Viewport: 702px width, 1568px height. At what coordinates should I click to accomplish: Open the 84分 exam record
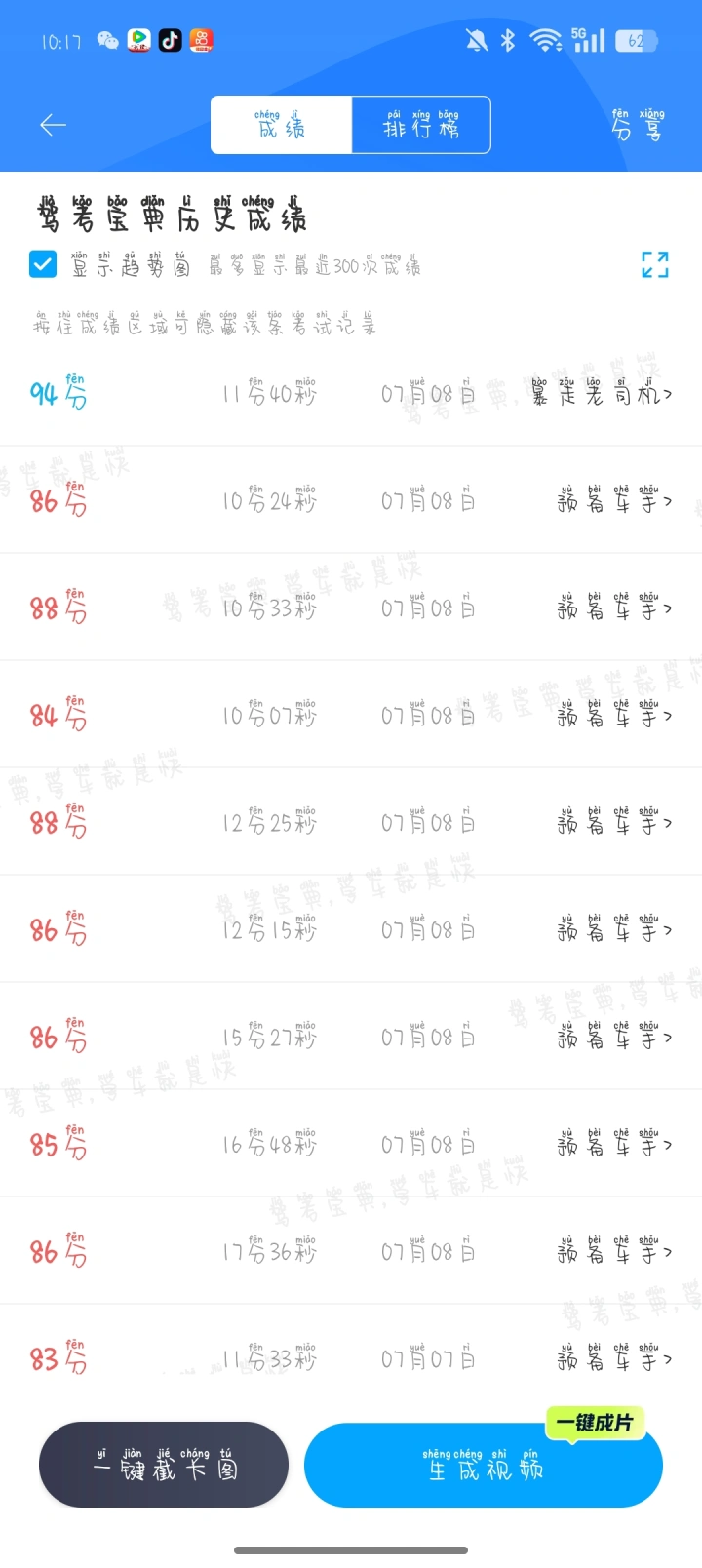pos(351,716)
